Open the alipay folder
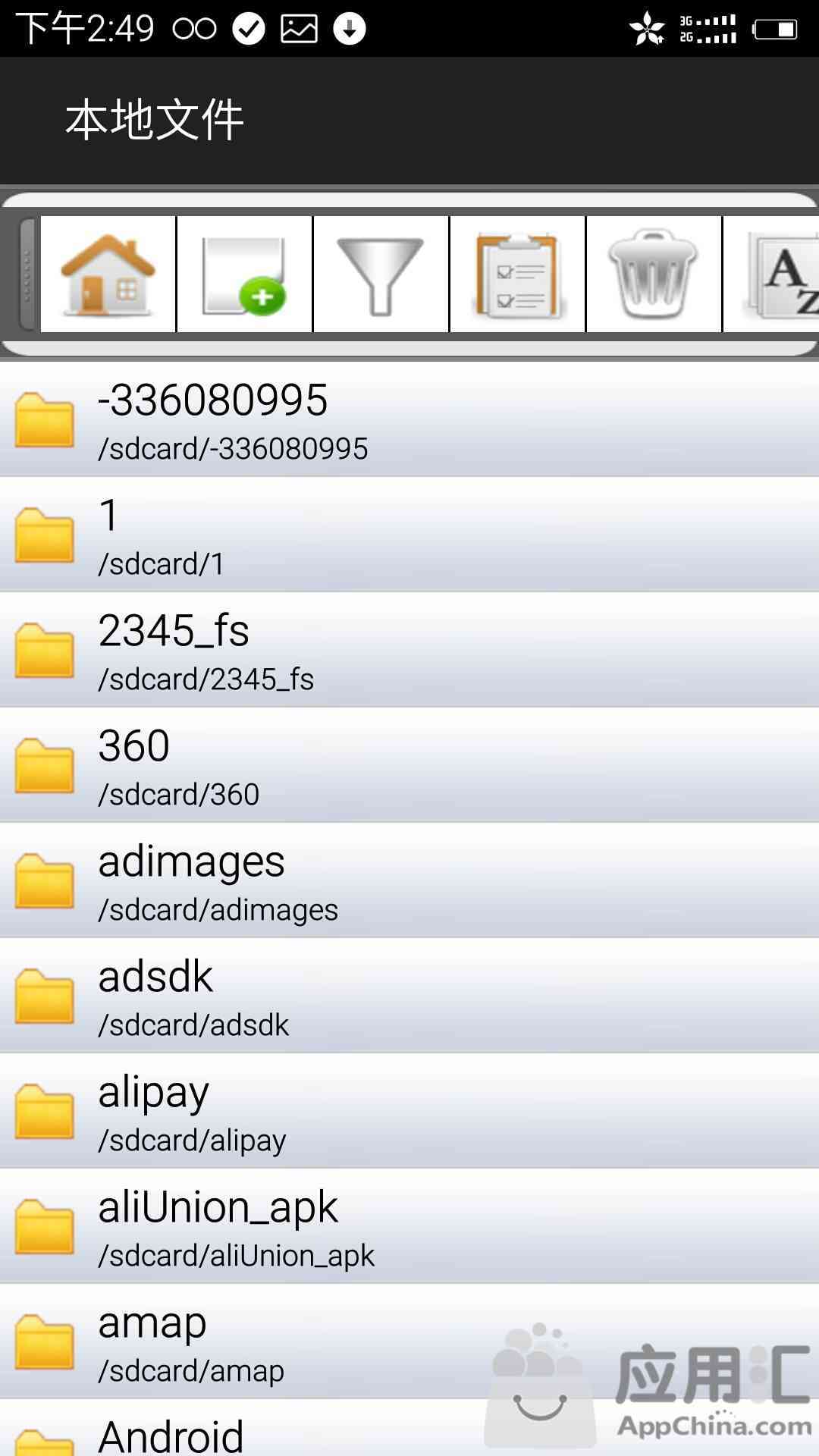819x1456 pixels. click(409, 1111)
